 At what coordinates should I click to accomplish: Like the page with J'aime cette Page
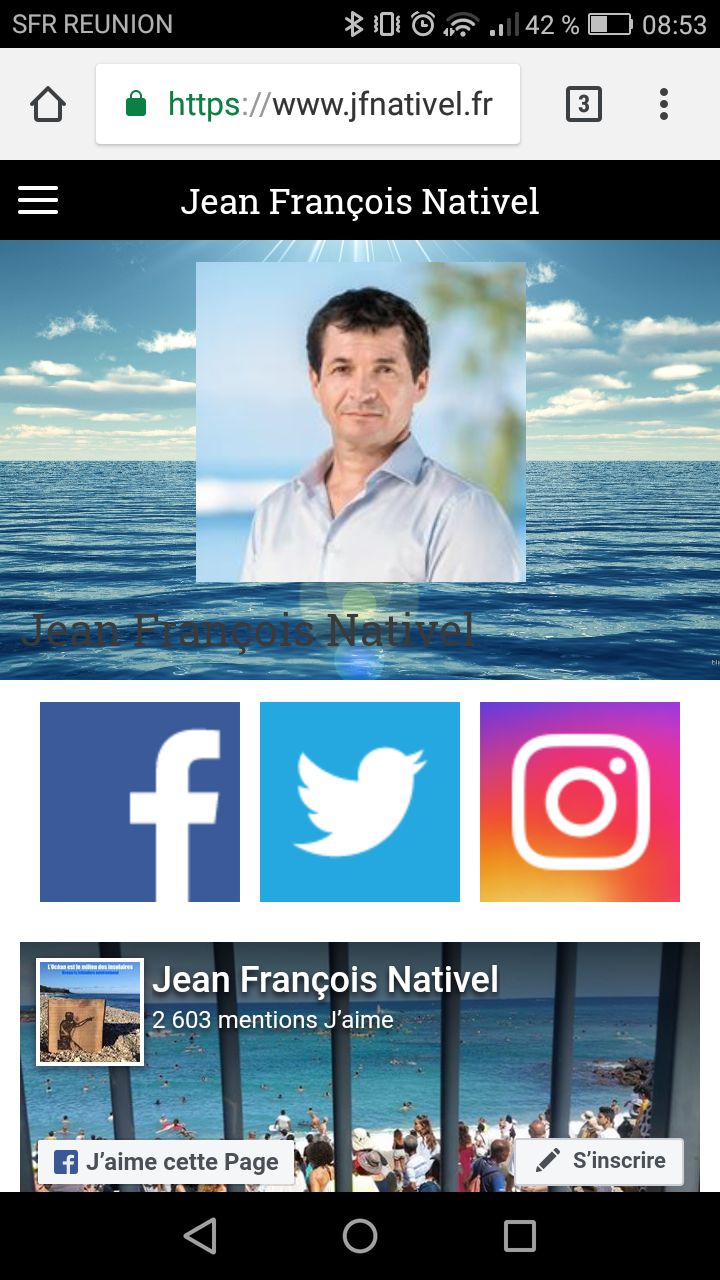166,1162
